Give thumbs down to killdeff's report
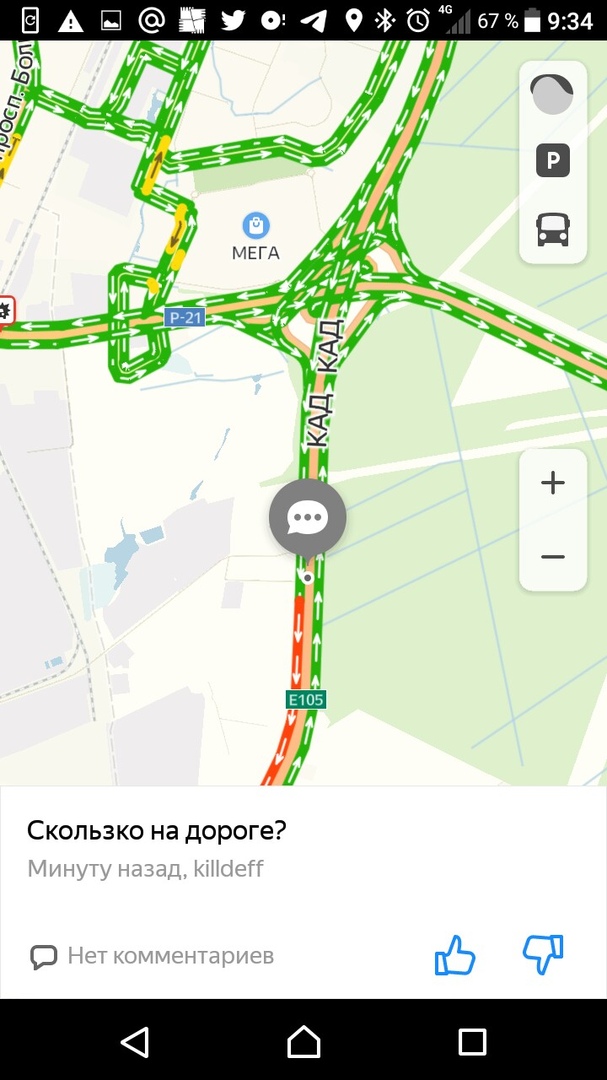Viewport: 607px width, 1080px height. click(543, 955)
